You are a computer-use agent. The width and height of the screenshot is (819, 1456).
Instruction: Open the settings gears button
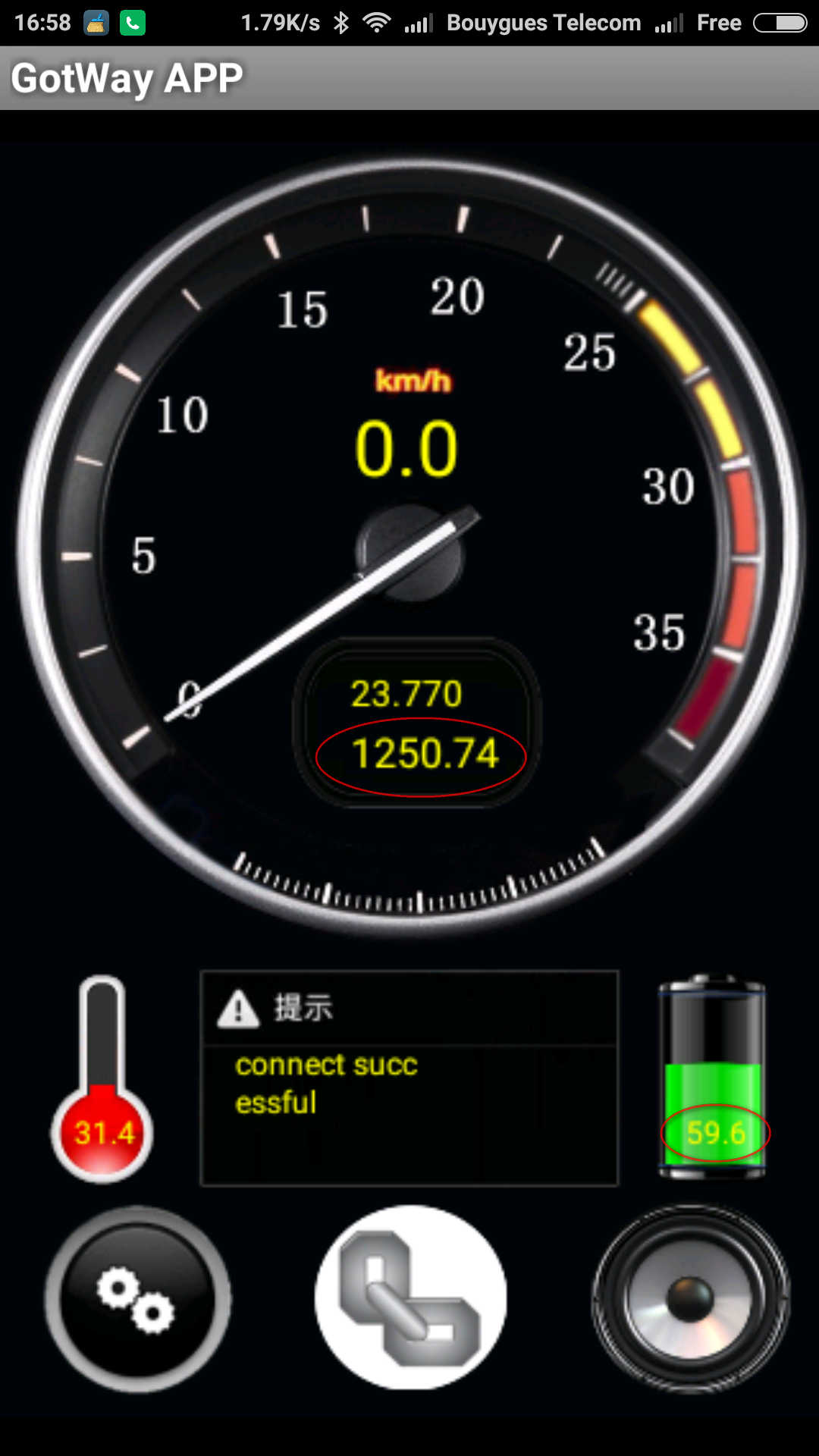click(x=137, y=1298)
